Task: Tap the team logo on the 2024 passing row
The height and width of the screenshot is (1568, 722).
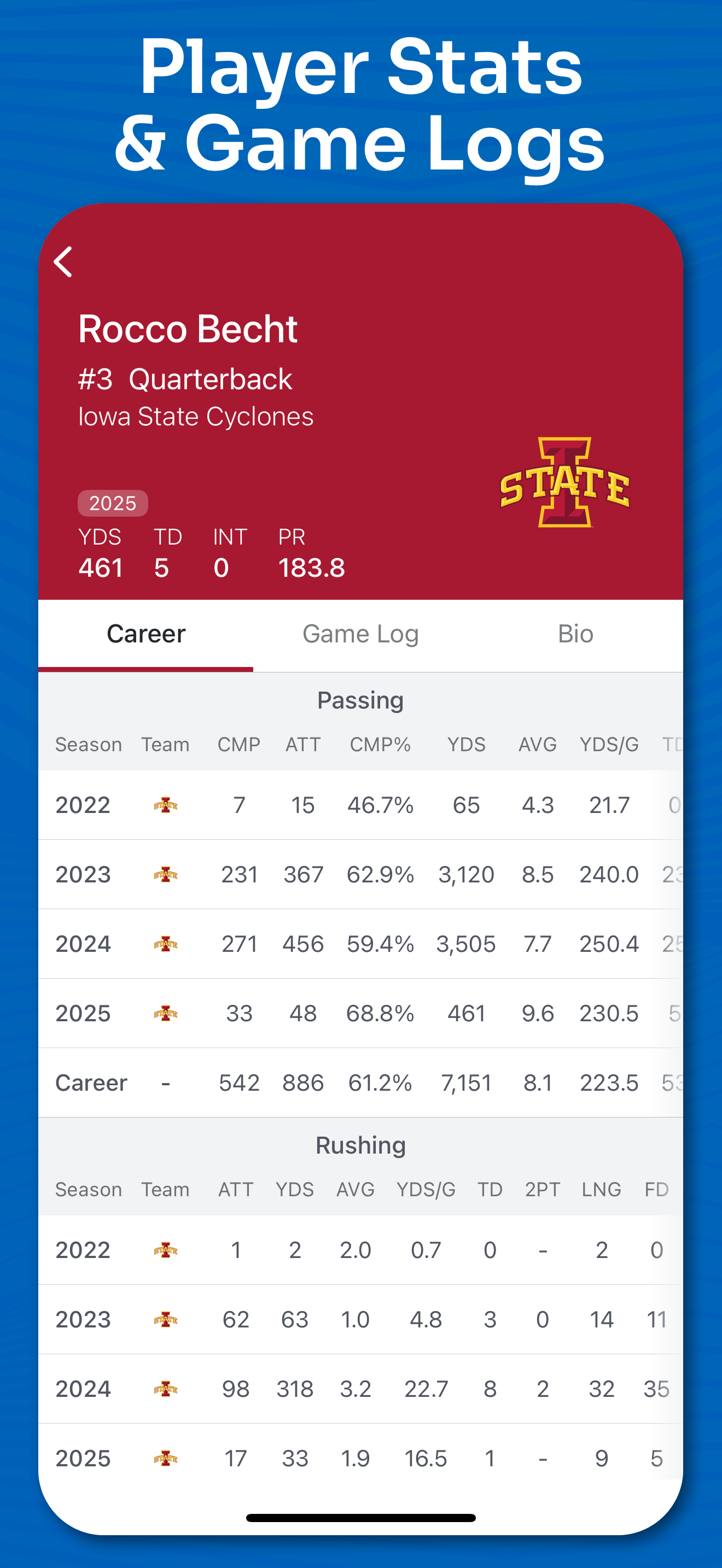Action: coord(166,944)
